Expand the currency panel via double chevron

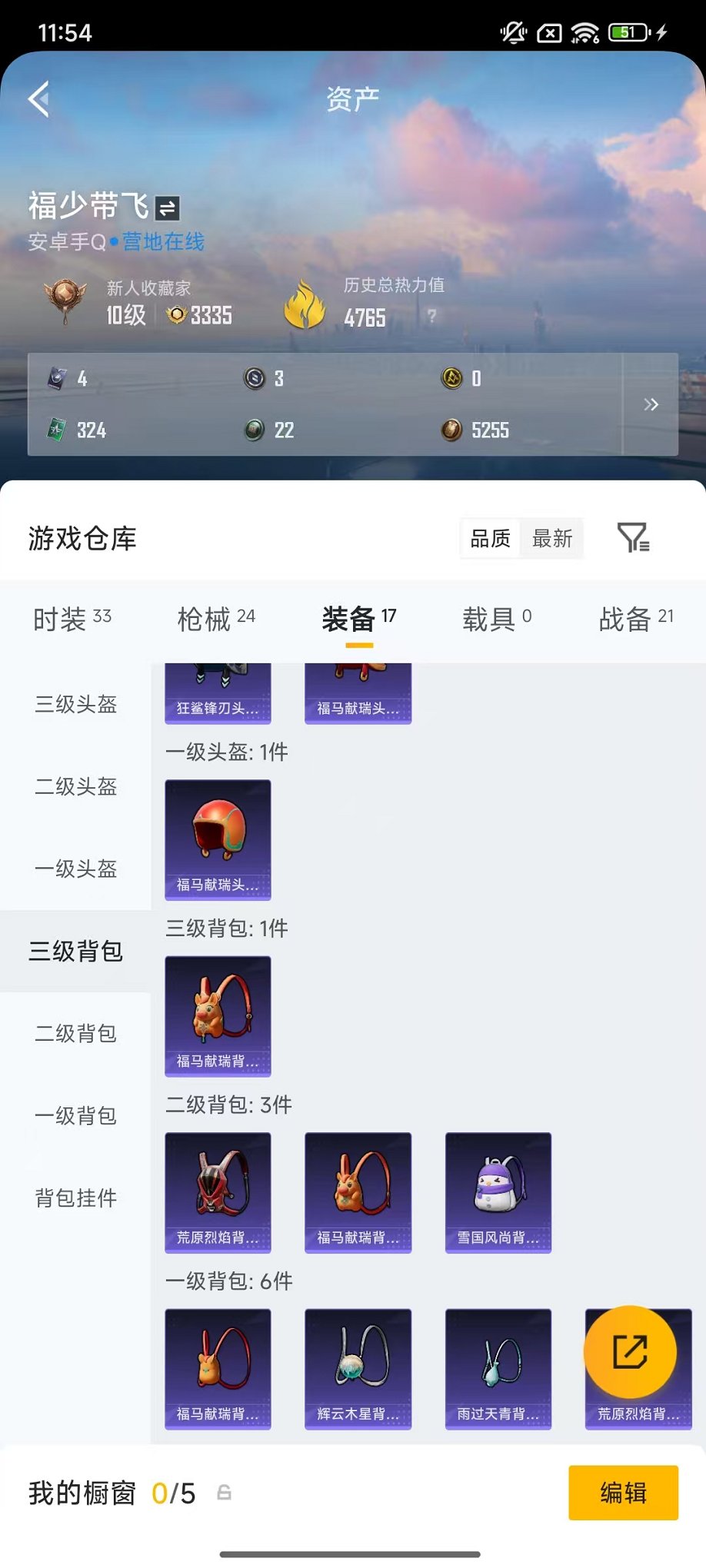[651, 404]
